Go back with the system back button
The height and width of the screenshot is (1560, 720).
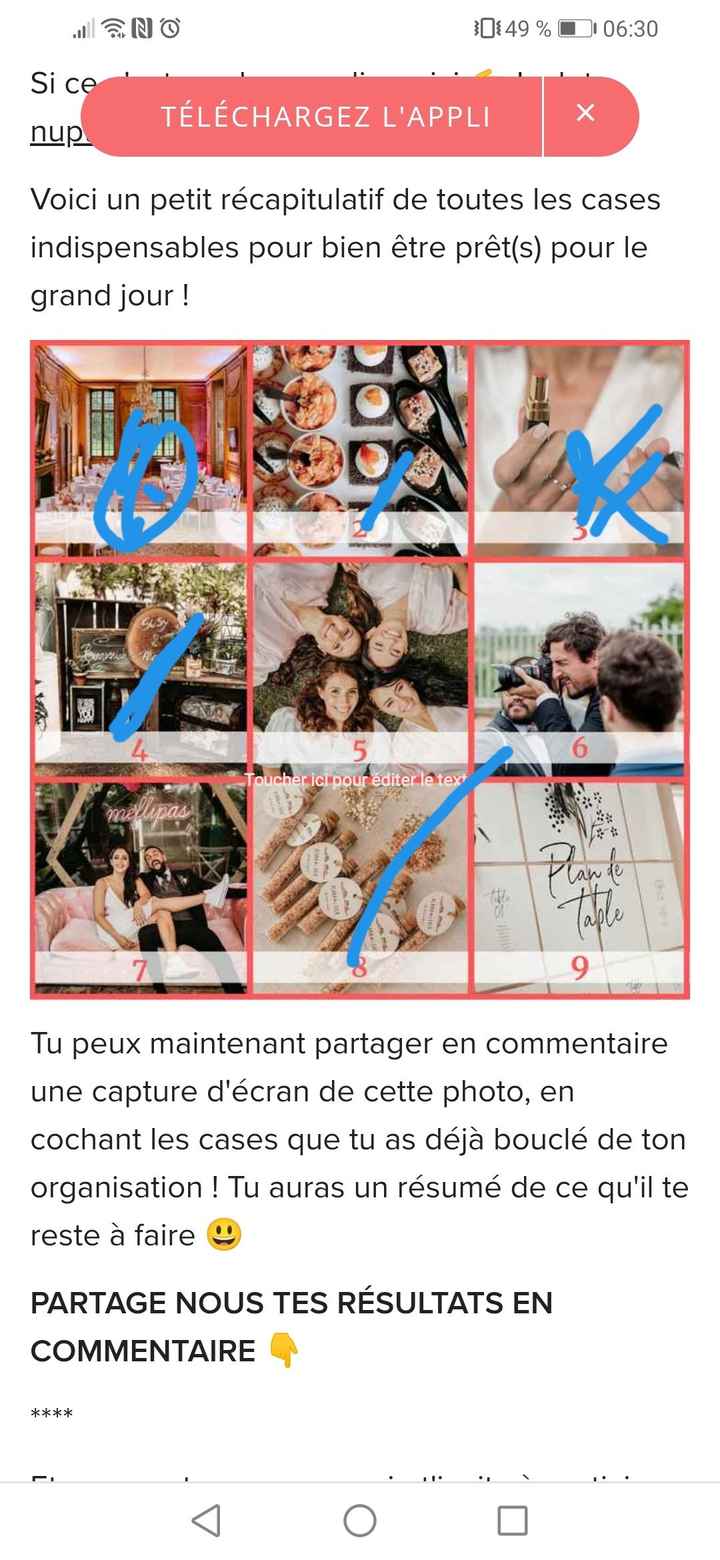tap(206, 1520)
